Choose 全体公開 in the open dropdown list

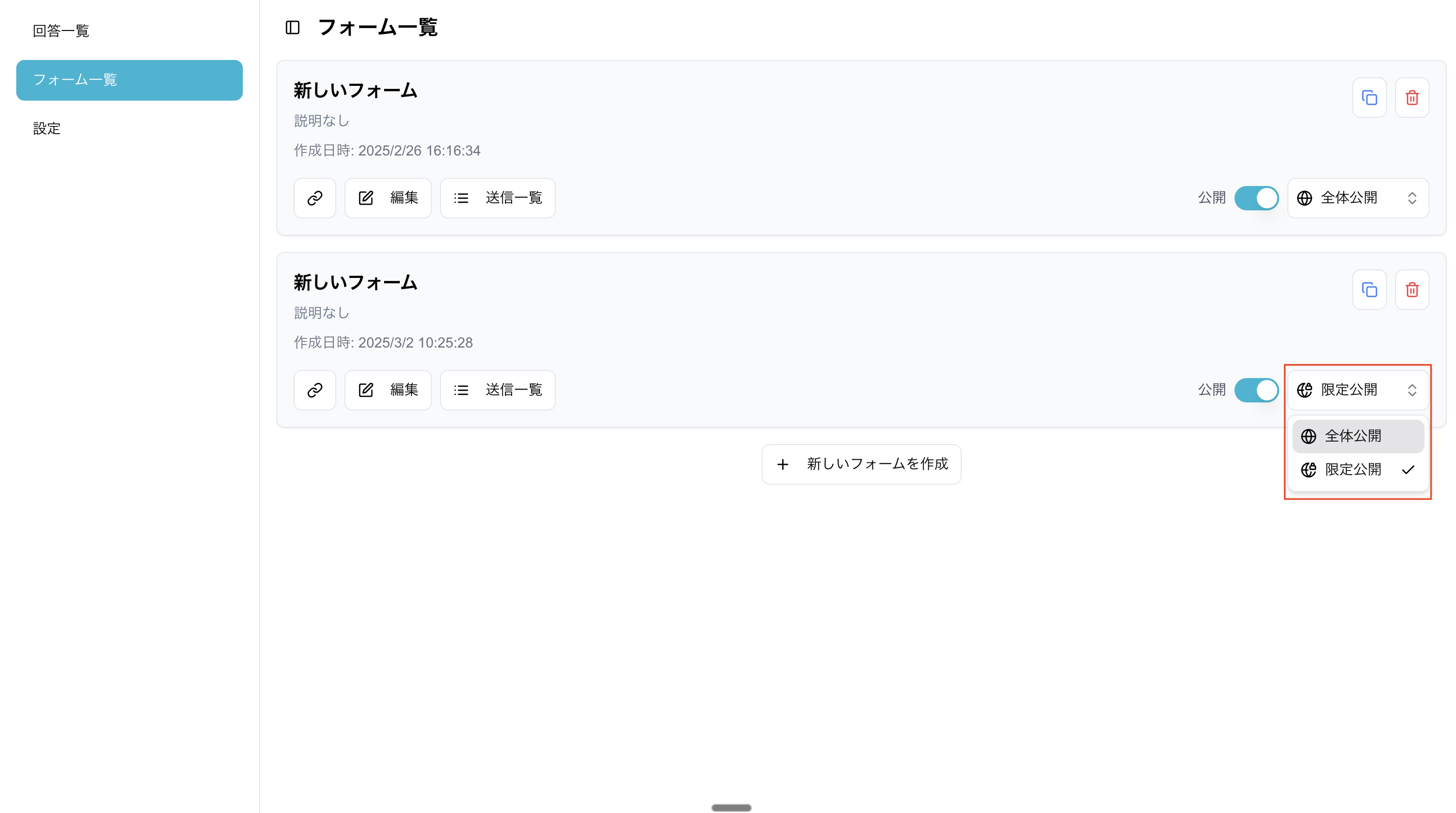coord(1357,436)
